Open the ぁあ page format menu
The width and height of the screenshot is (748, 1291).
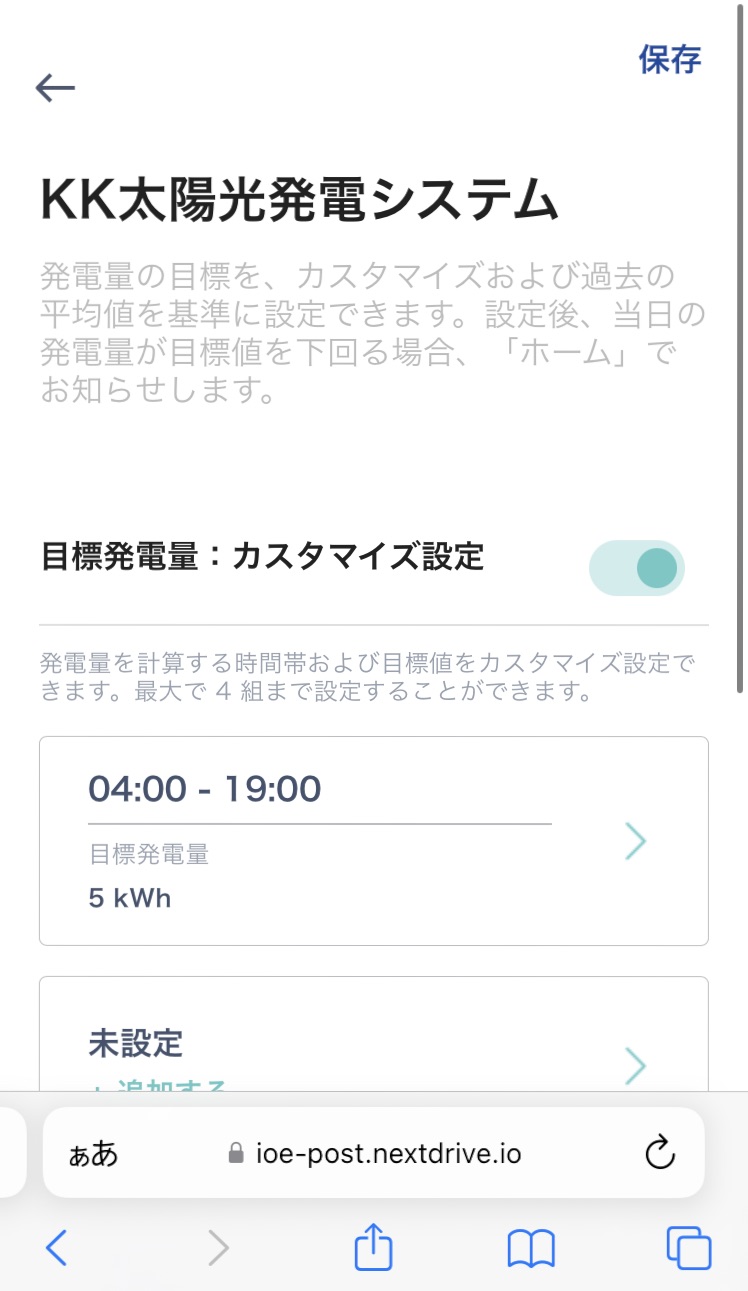(93, 1153)
